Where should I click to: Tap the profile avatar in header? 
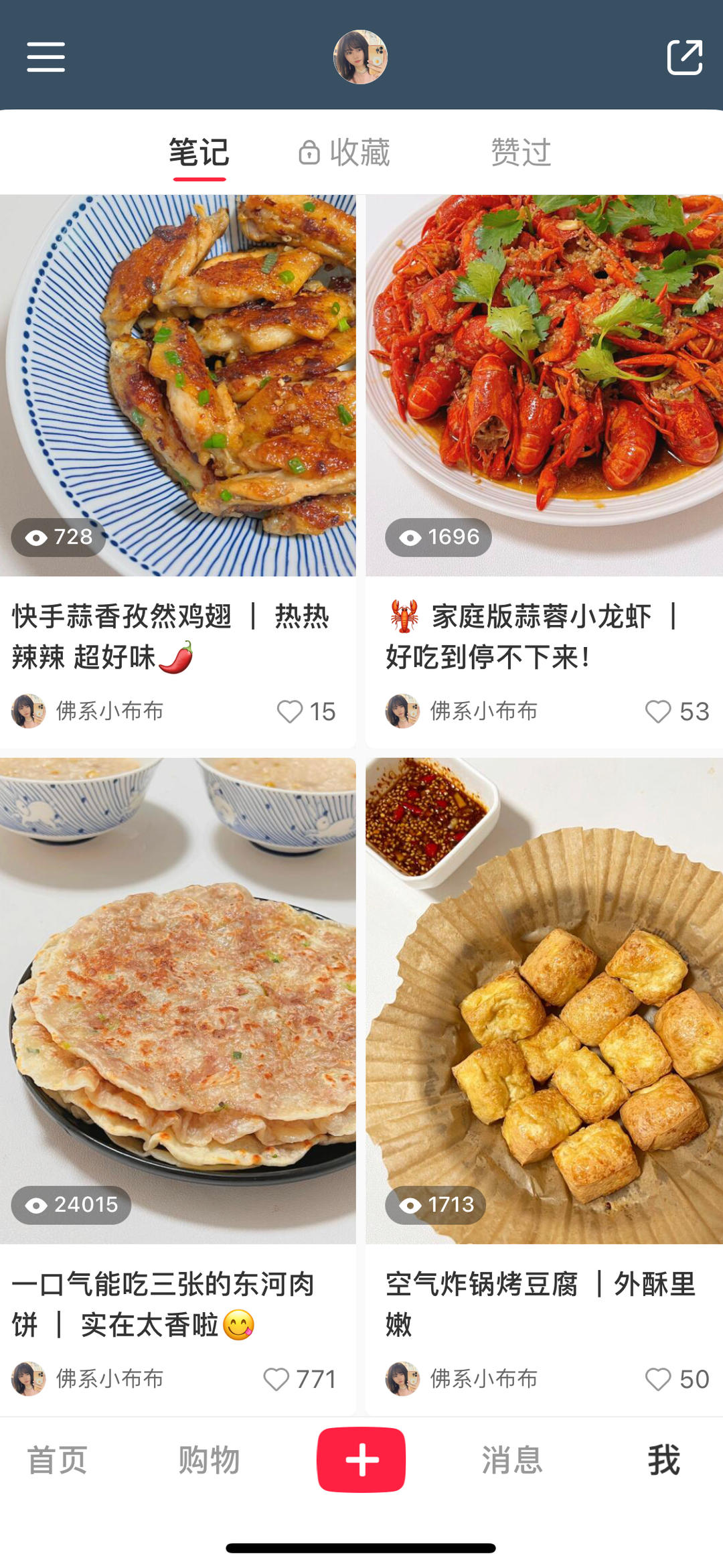point(360,57)
